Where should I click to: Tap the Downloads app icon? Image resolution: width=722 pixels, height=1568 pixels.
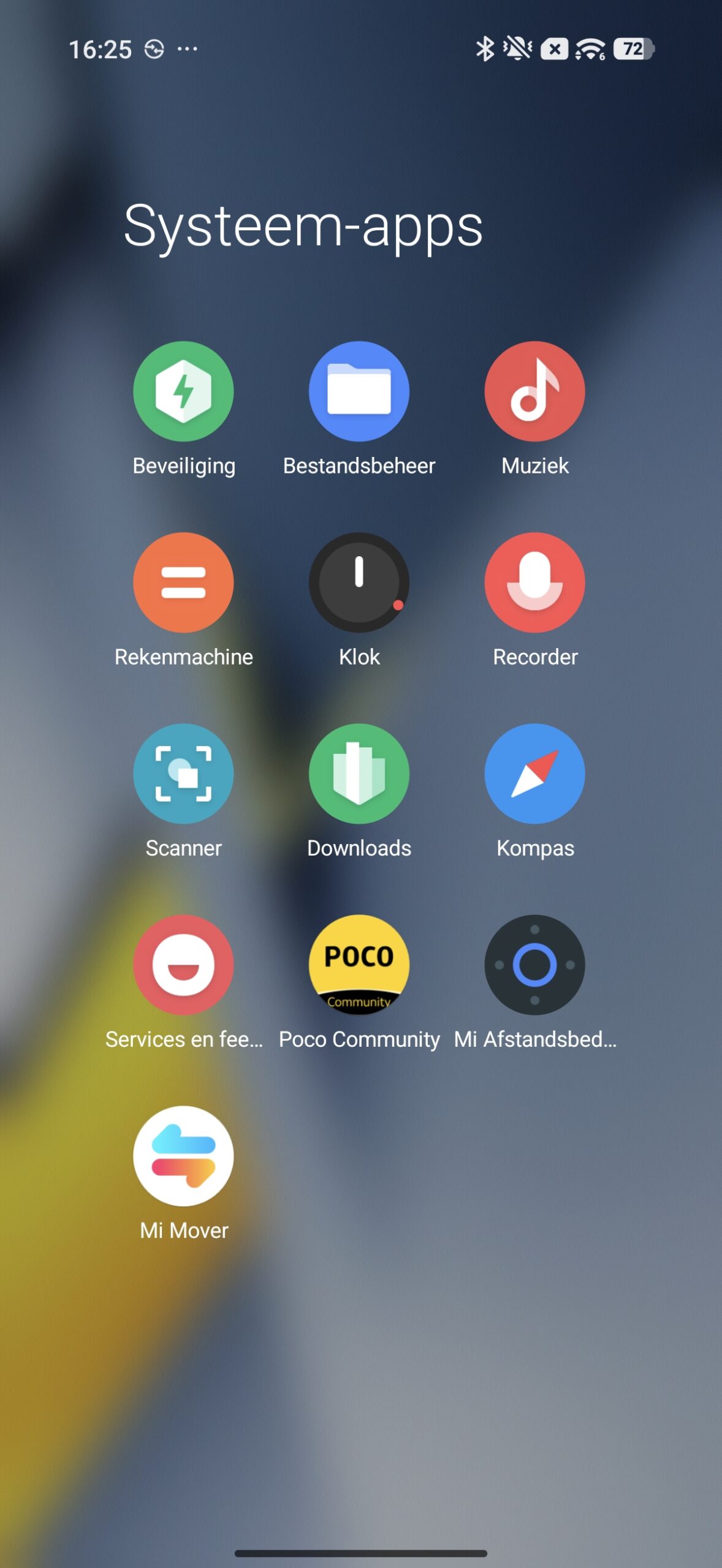359,774
